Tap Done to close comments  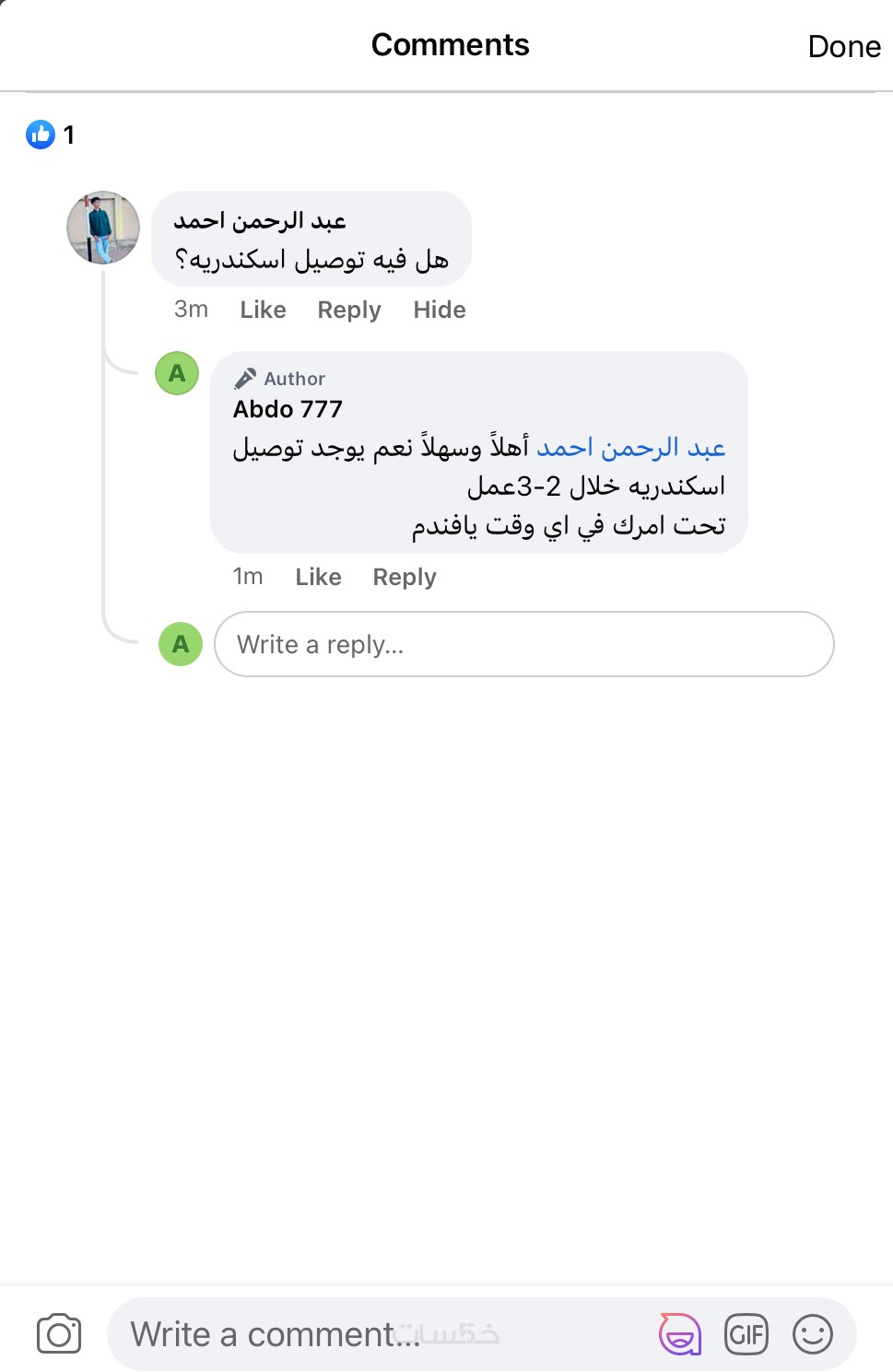(x=843, y=46)
